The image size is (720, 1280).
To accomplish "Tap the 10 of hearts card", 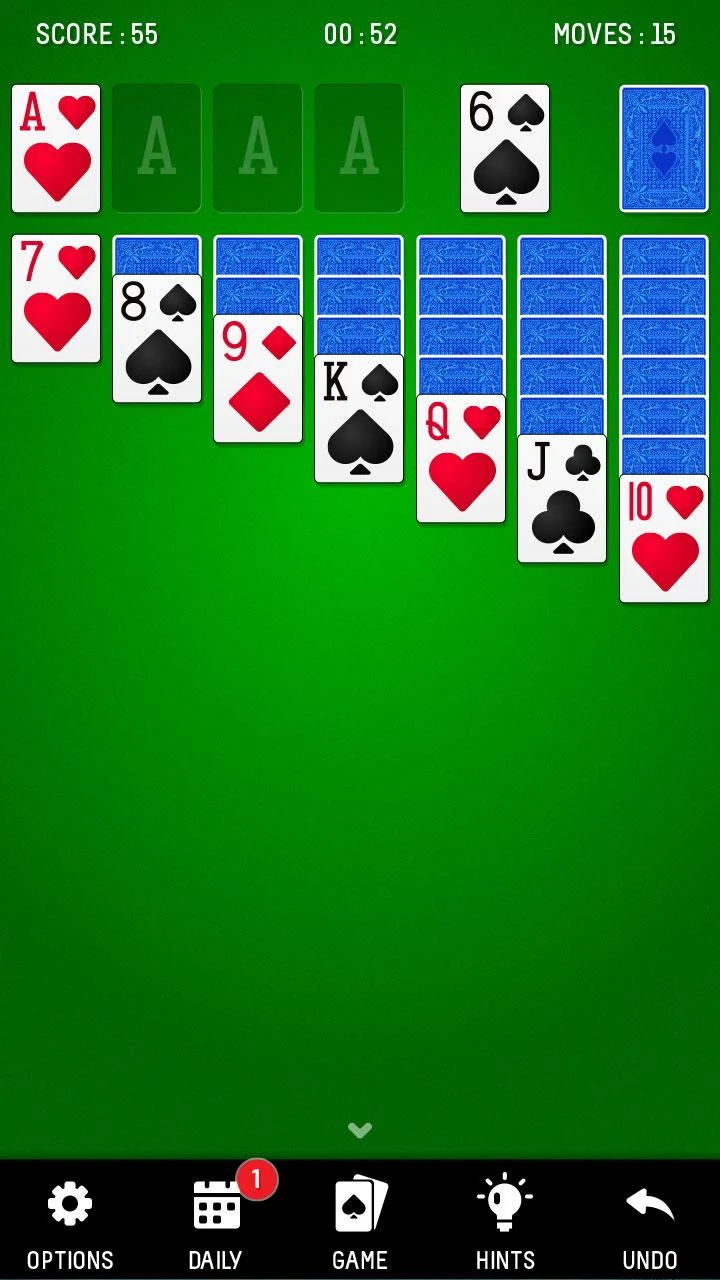I will coord(664,540).
